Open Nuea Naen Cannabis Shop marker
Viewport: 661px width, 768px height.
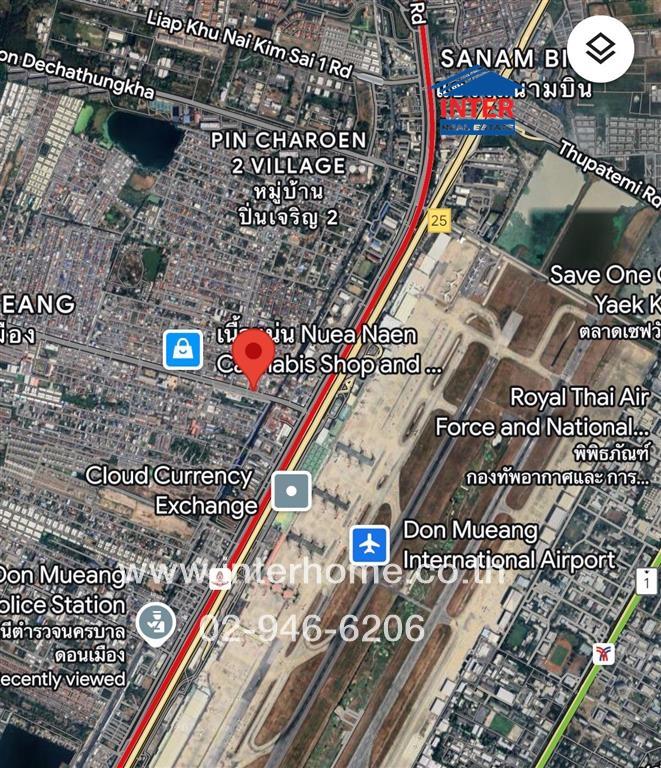(183, 349)
